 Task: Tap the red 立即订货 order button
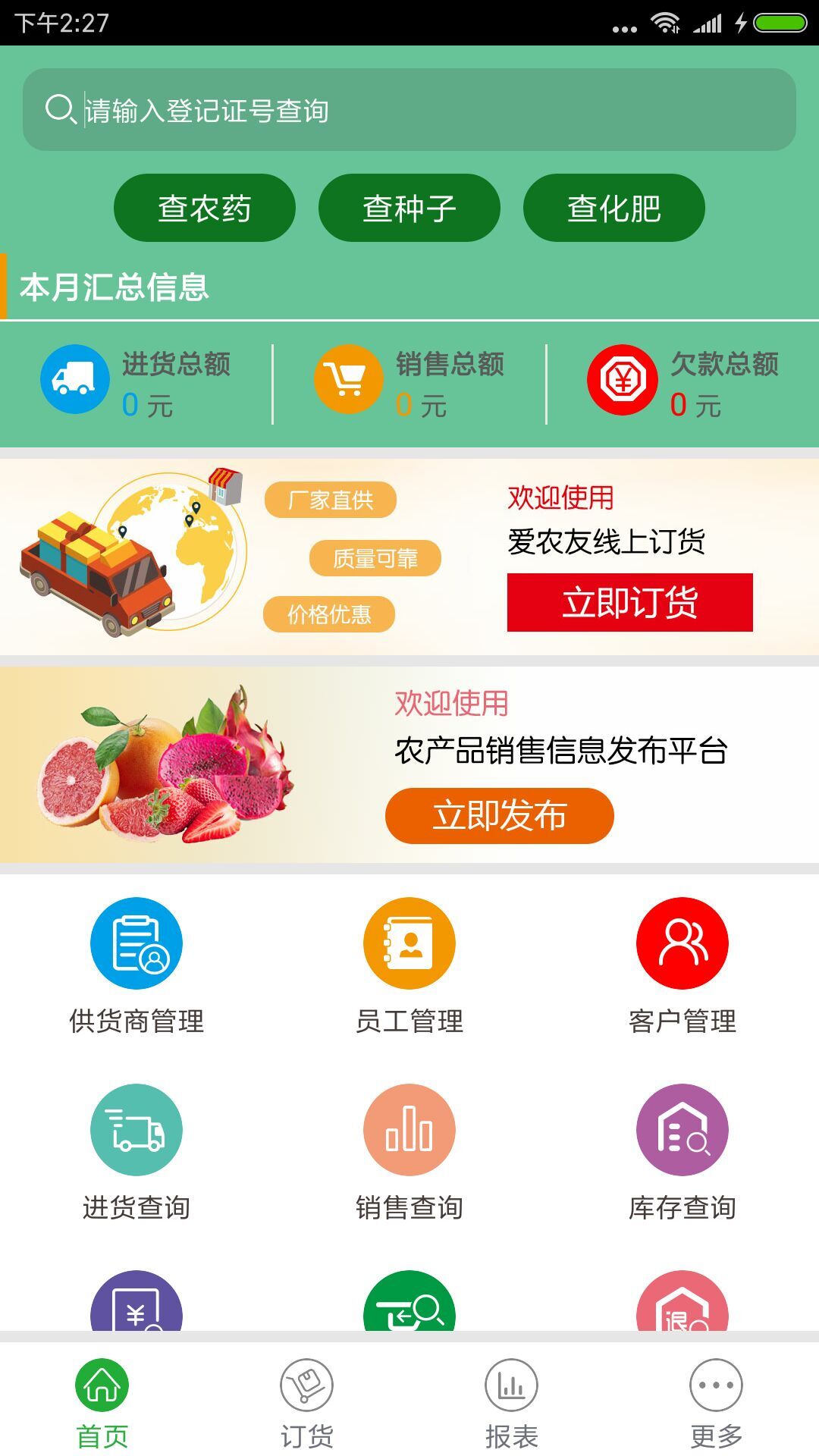[629, 602]
